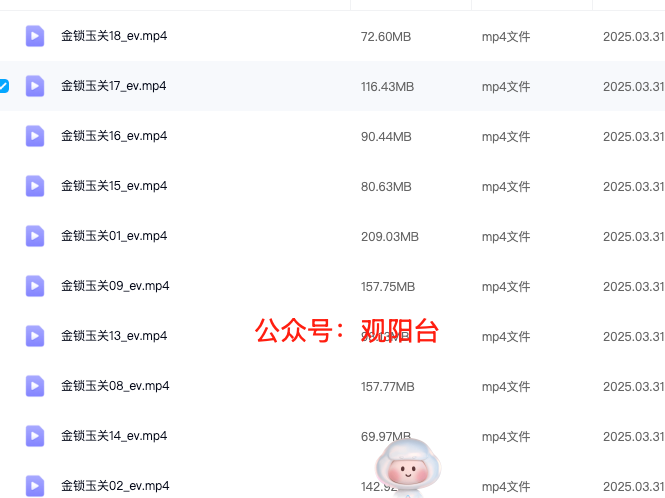Viewport: 665px width, 498px height.
Task: Open the video 金锁玉关16_ev.mp4
Action: tap(113, 136)
